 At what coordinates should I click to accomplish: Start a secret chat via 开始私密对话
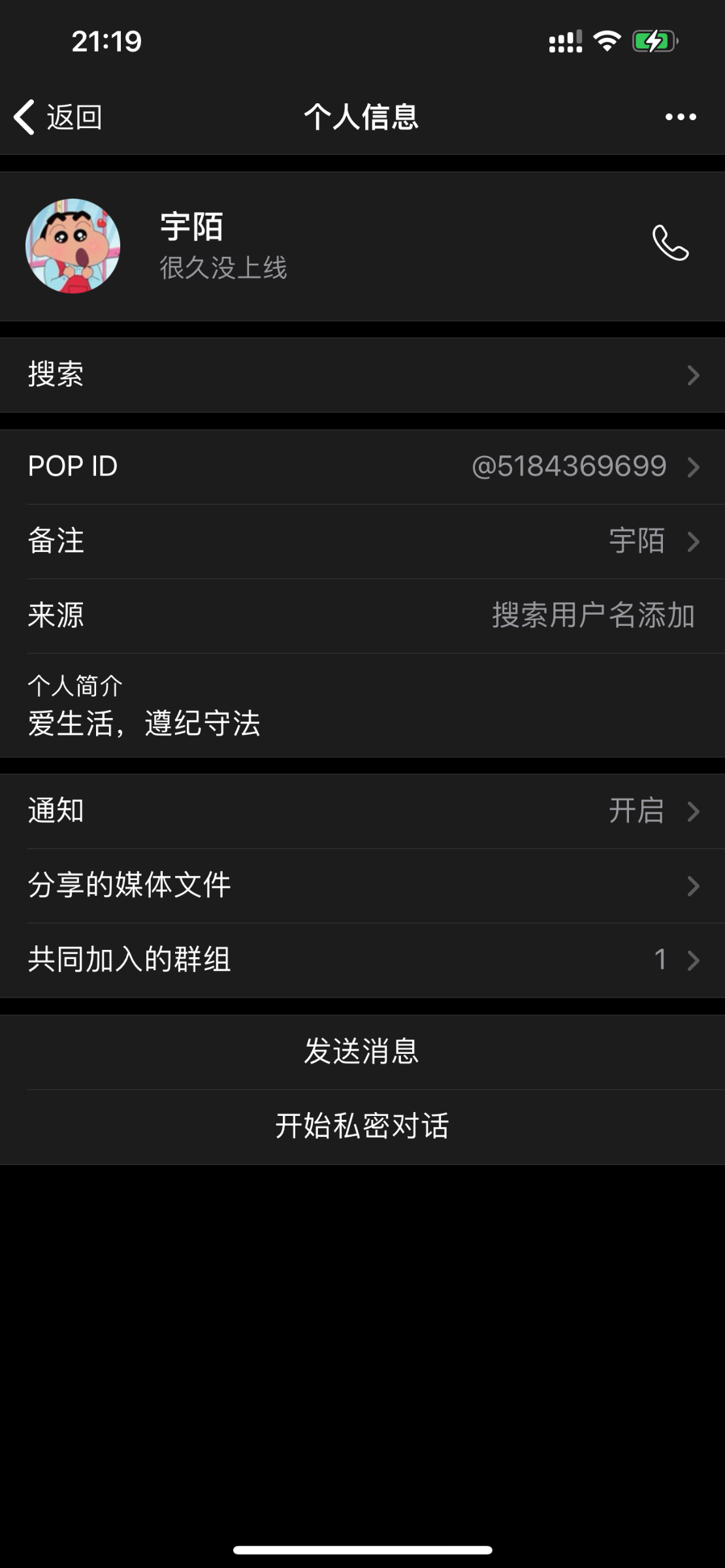pyautogui.click(x=361, y=1126)
